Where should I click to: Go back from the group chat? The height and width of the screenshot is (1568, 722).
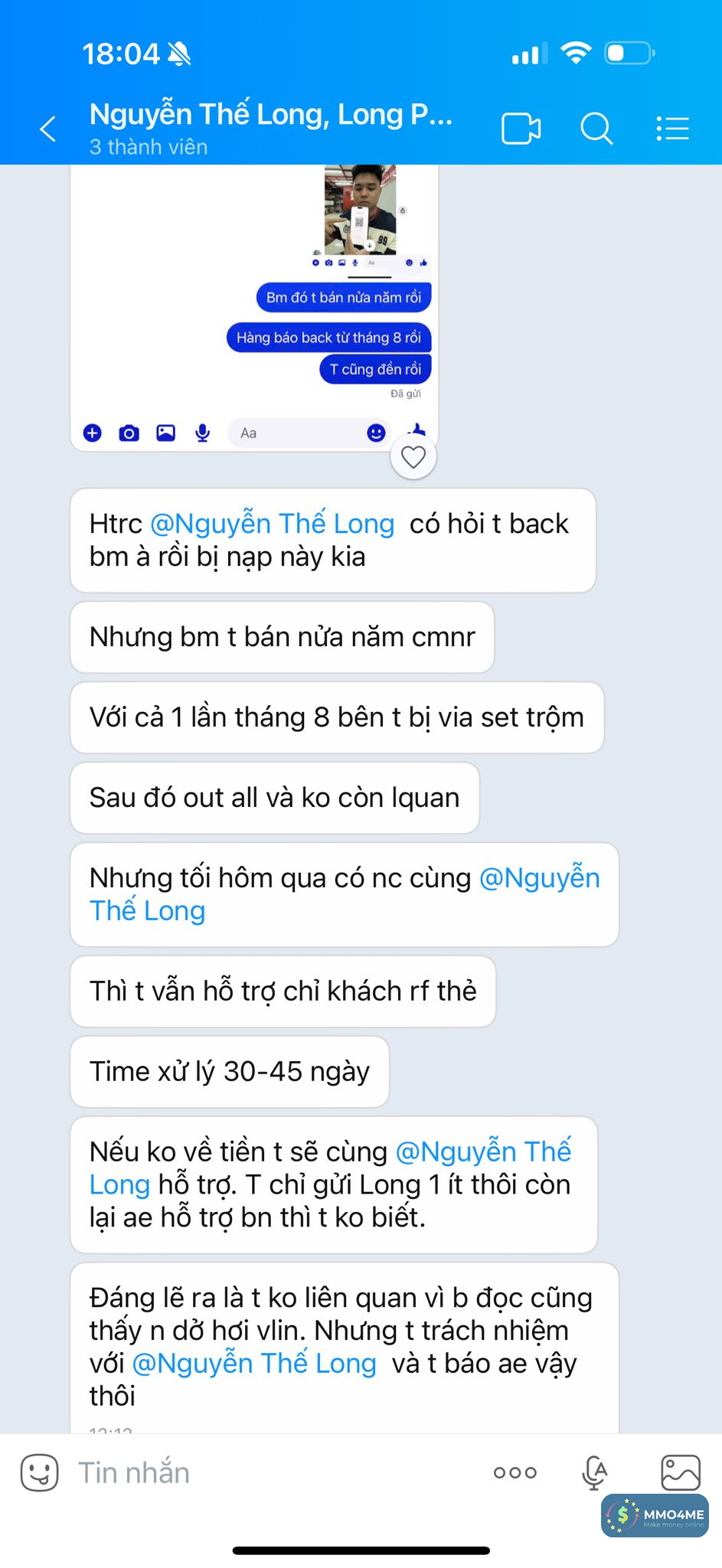pos(48,129)
